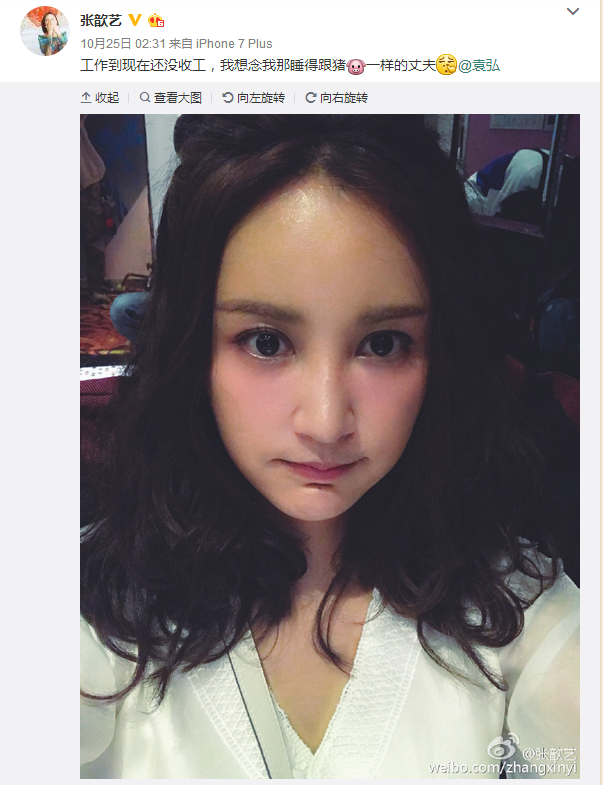
Task: Rotate image right with 向右旋转
Action: (x=337, y=98)
